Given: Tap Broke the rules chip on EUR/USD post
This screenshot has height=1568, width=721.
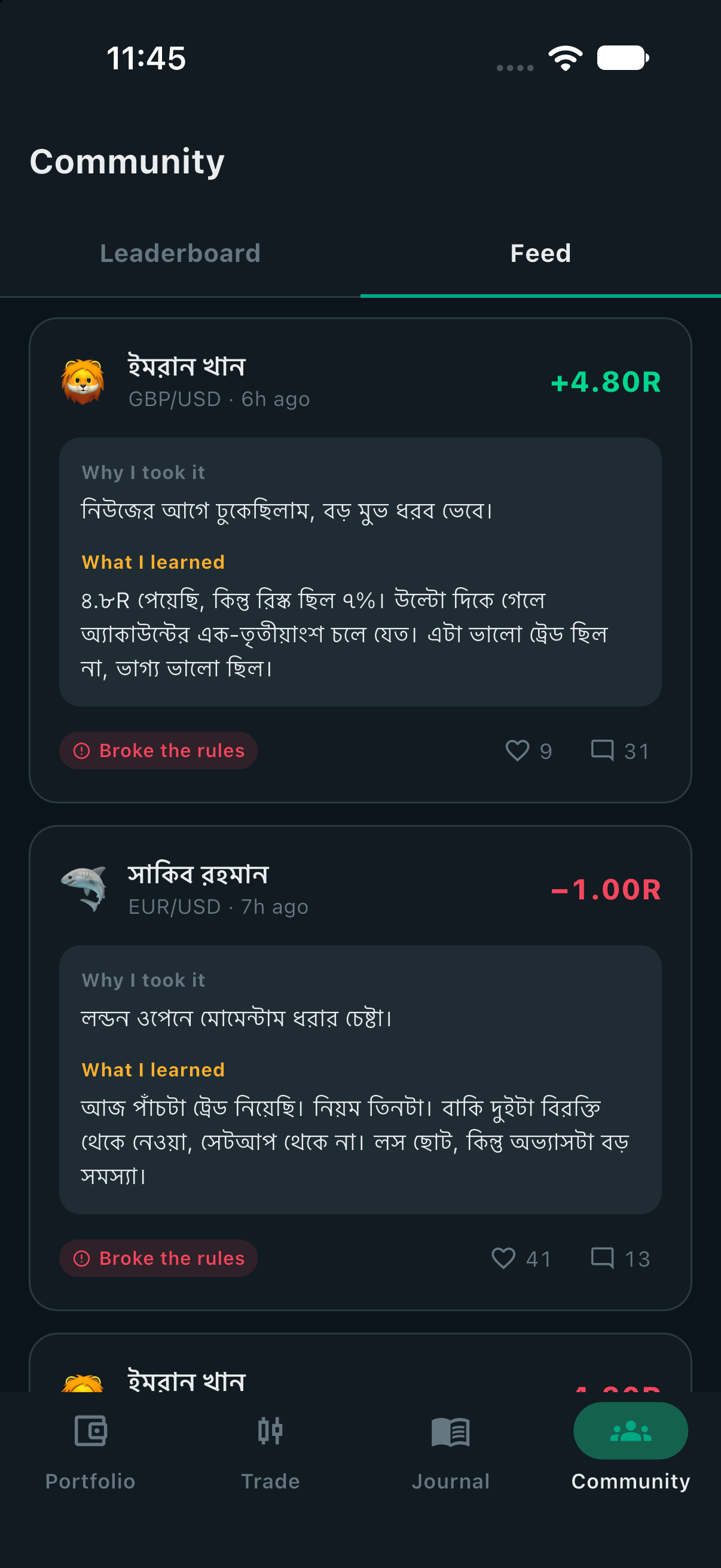Looking at the screenshot, I should (x=158, y=1258).
